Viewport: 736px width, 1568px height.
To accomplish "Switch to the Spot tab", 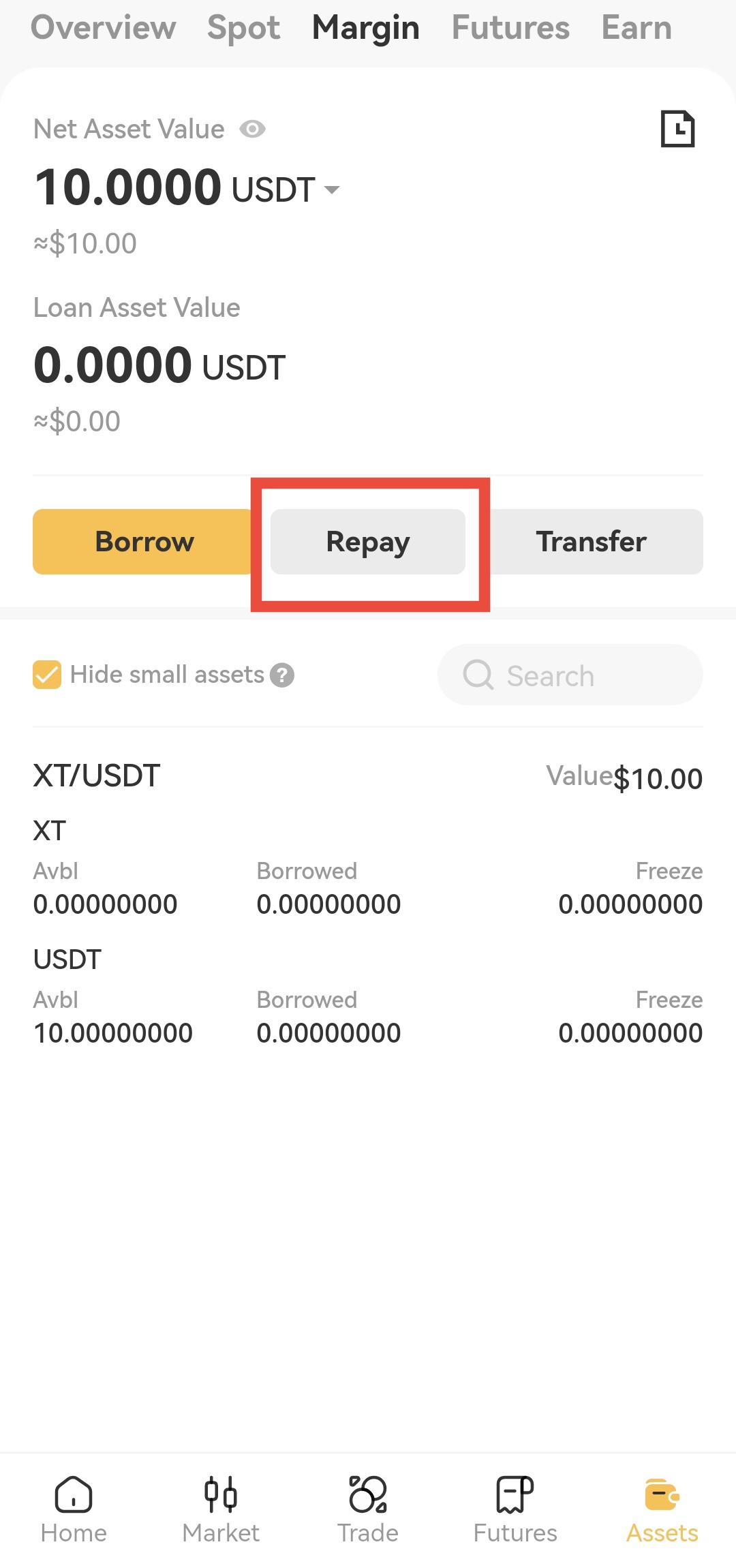I will [x=243, y=27].
